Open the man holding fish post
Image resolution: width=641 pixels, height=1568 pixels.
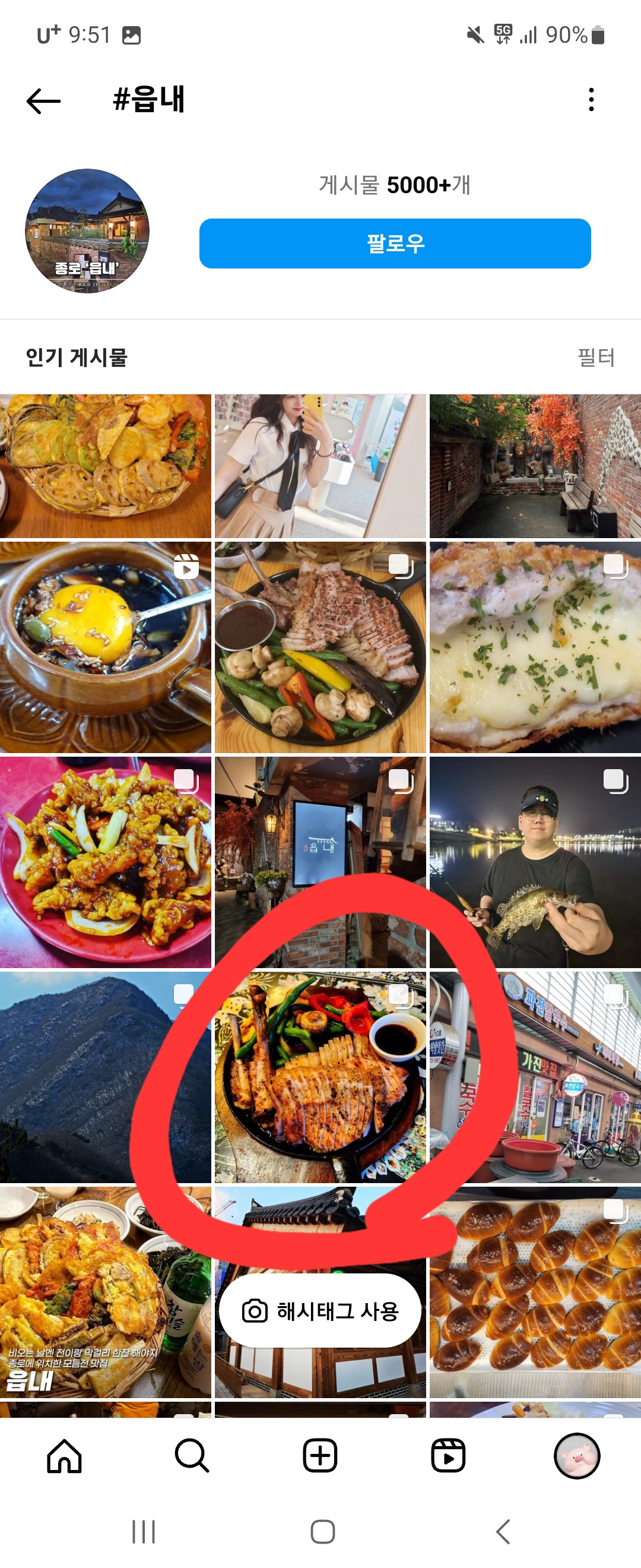[x=535, y=862]
